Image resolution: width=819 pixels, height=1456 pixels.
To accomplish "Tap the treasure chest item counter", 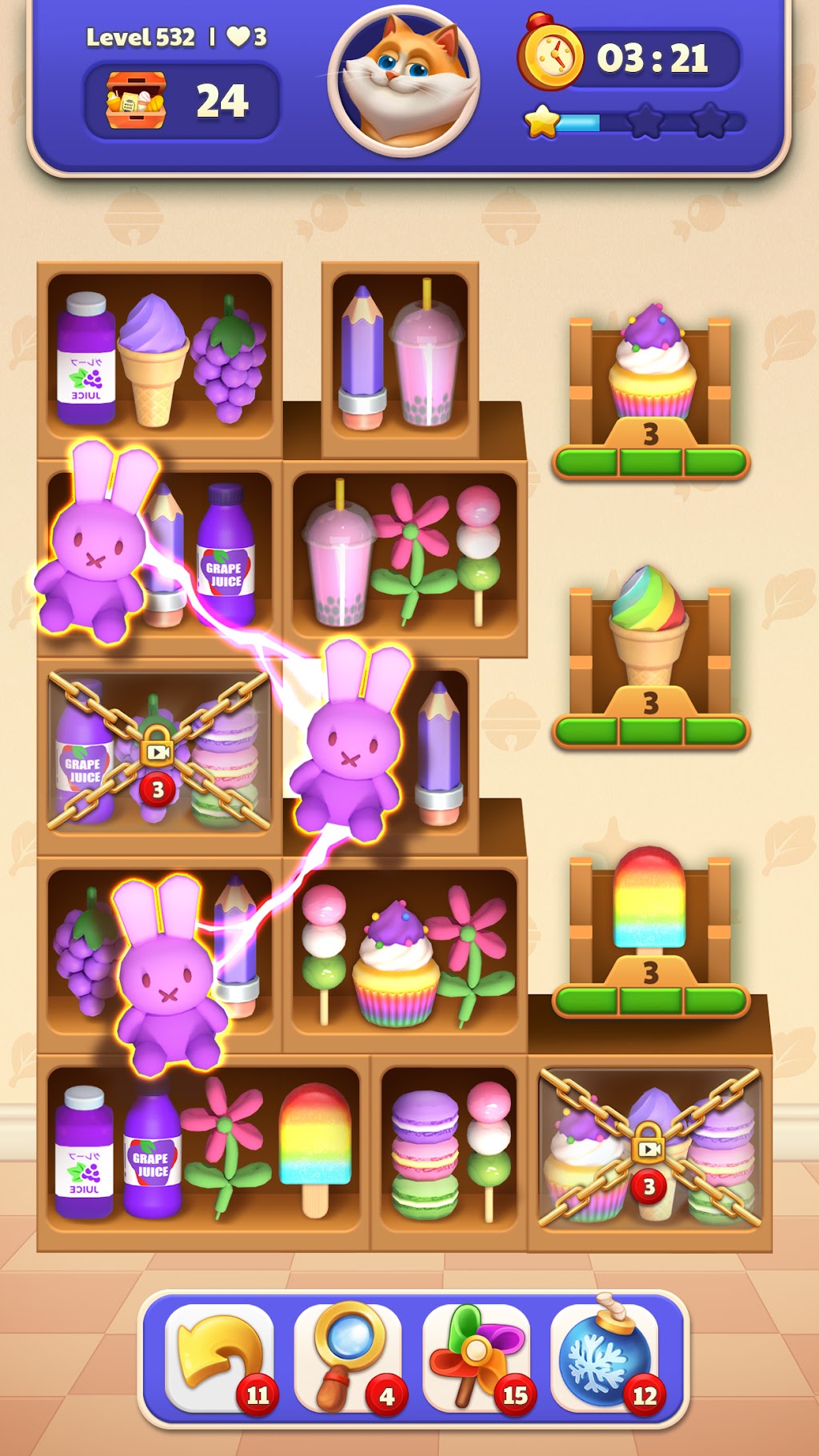I will (x=182, y=102).
